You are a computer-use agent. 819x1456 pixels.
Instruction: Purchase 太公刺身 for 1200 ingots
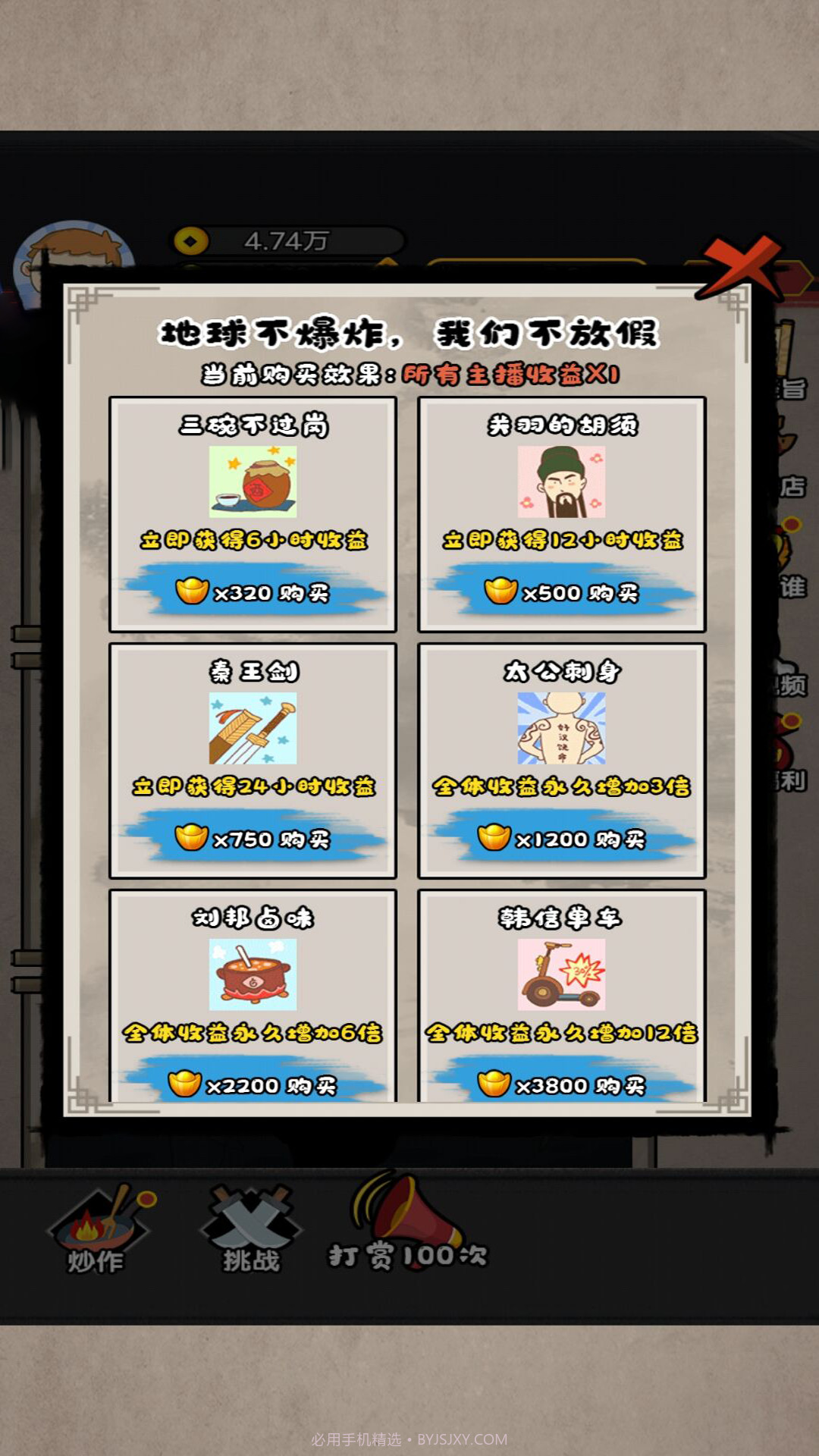562,839
